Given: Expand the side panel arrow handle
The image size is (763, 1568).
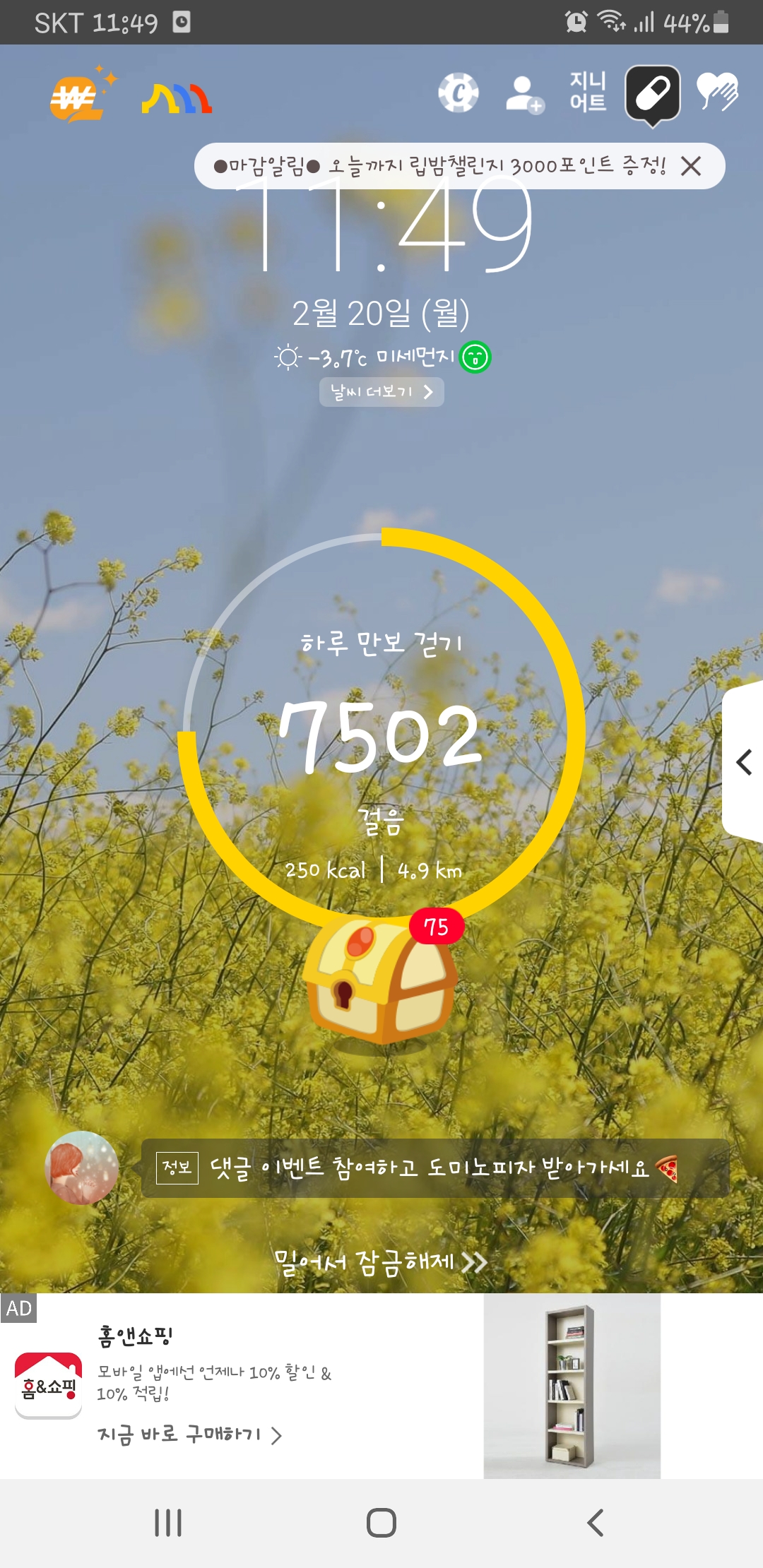Looking at the screenshot, I should 743,762.
